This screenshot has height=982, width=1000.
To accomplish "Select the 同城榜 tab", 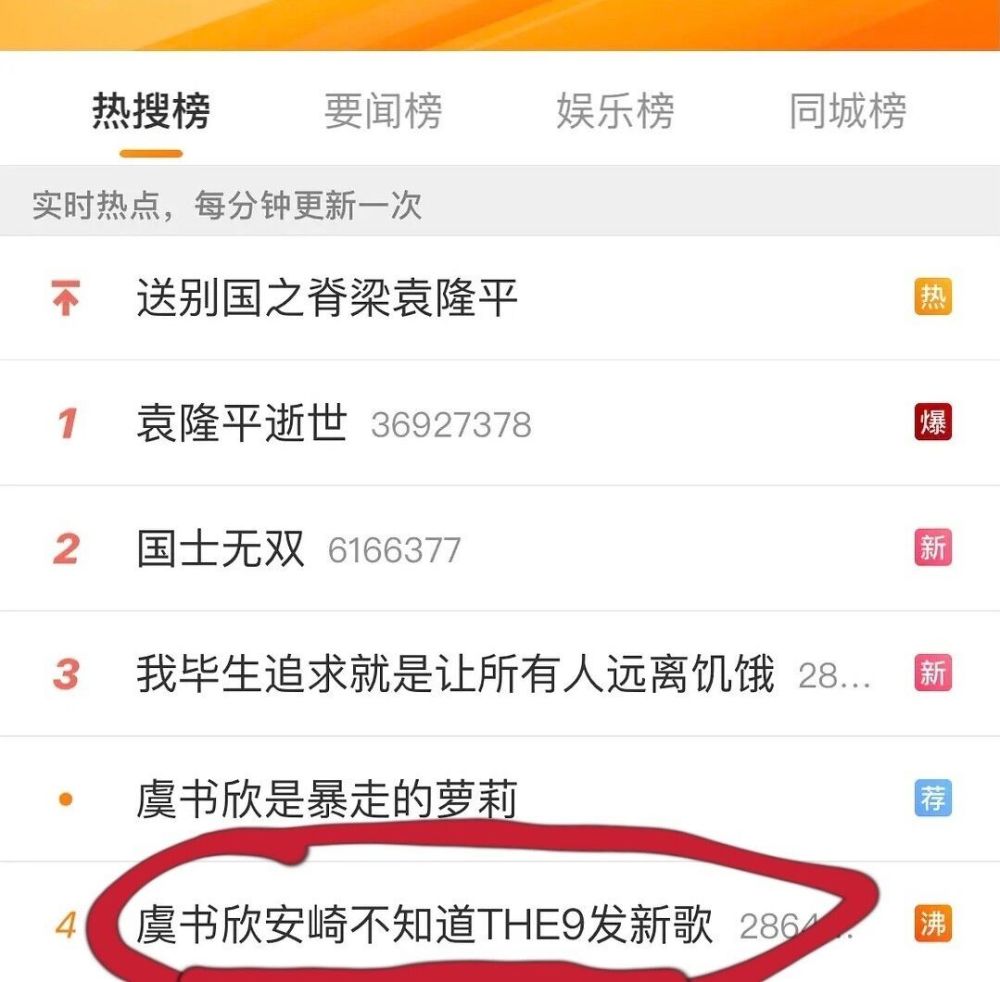I will point(847,110).
